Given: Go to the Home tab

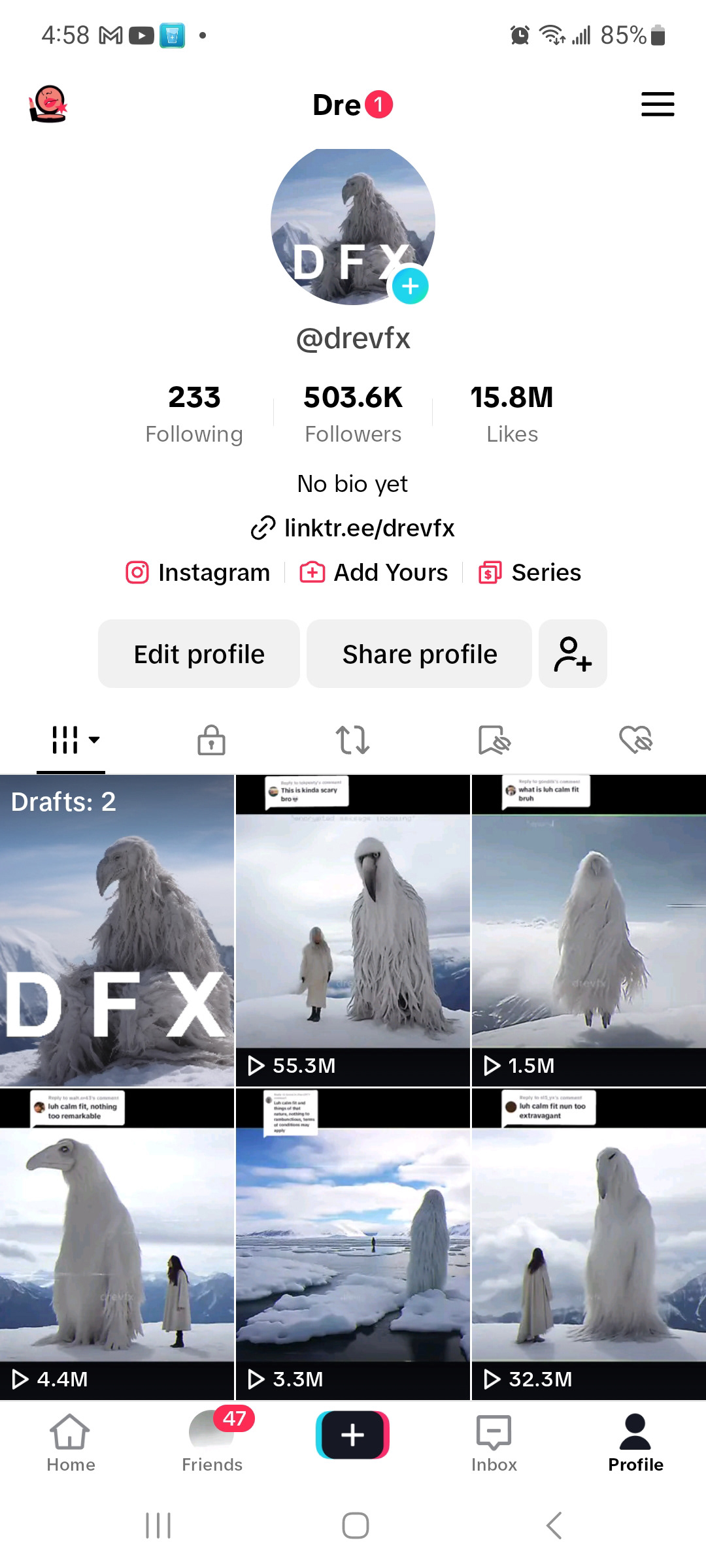Looking at the screenshot, I should [x=71, y=1444].
